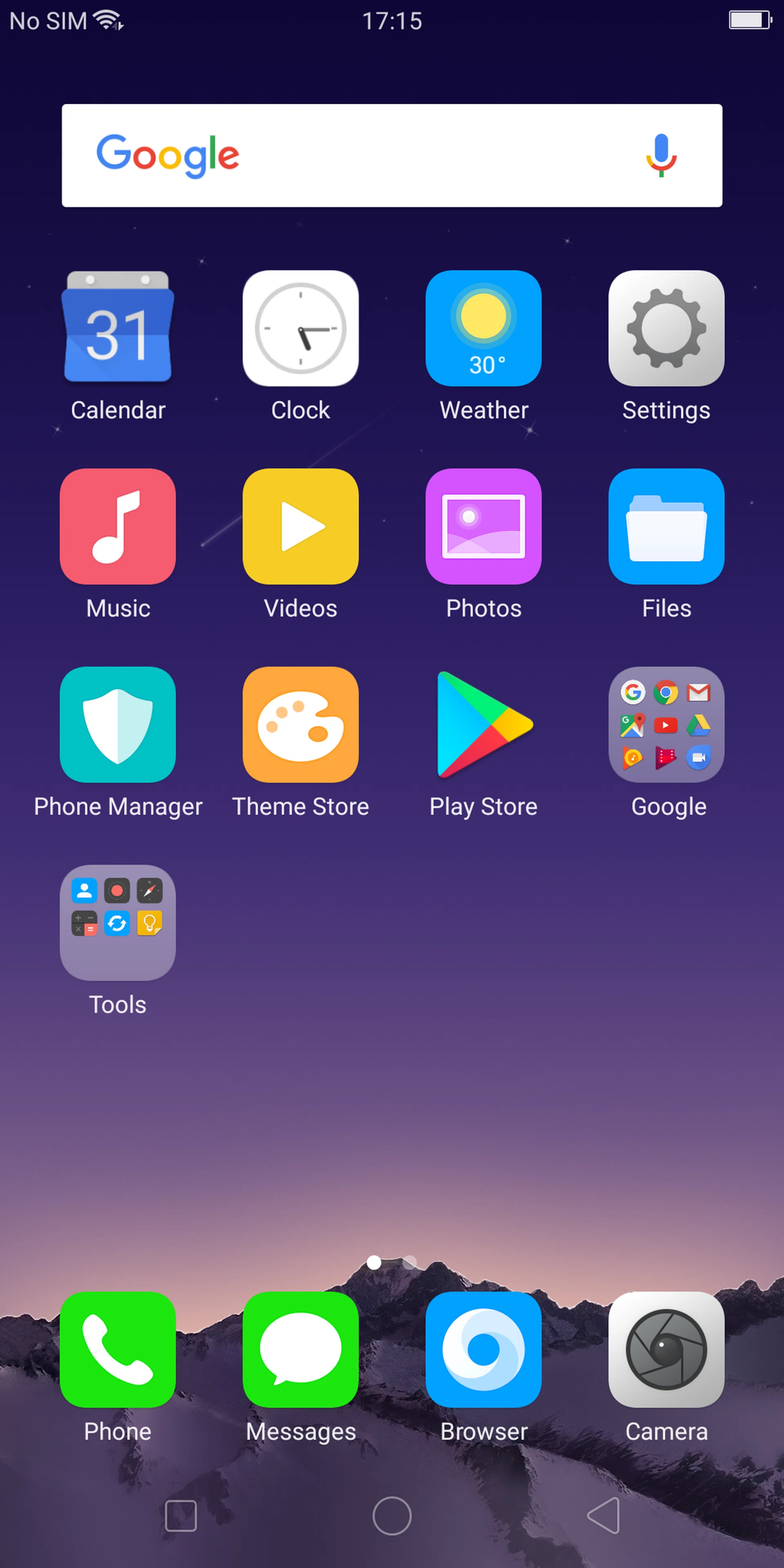The width and height of the screenshot is (784, 1568).
Task: Show recent apps with the square button
Action: pyautogui.click(x=181, y=1515)
